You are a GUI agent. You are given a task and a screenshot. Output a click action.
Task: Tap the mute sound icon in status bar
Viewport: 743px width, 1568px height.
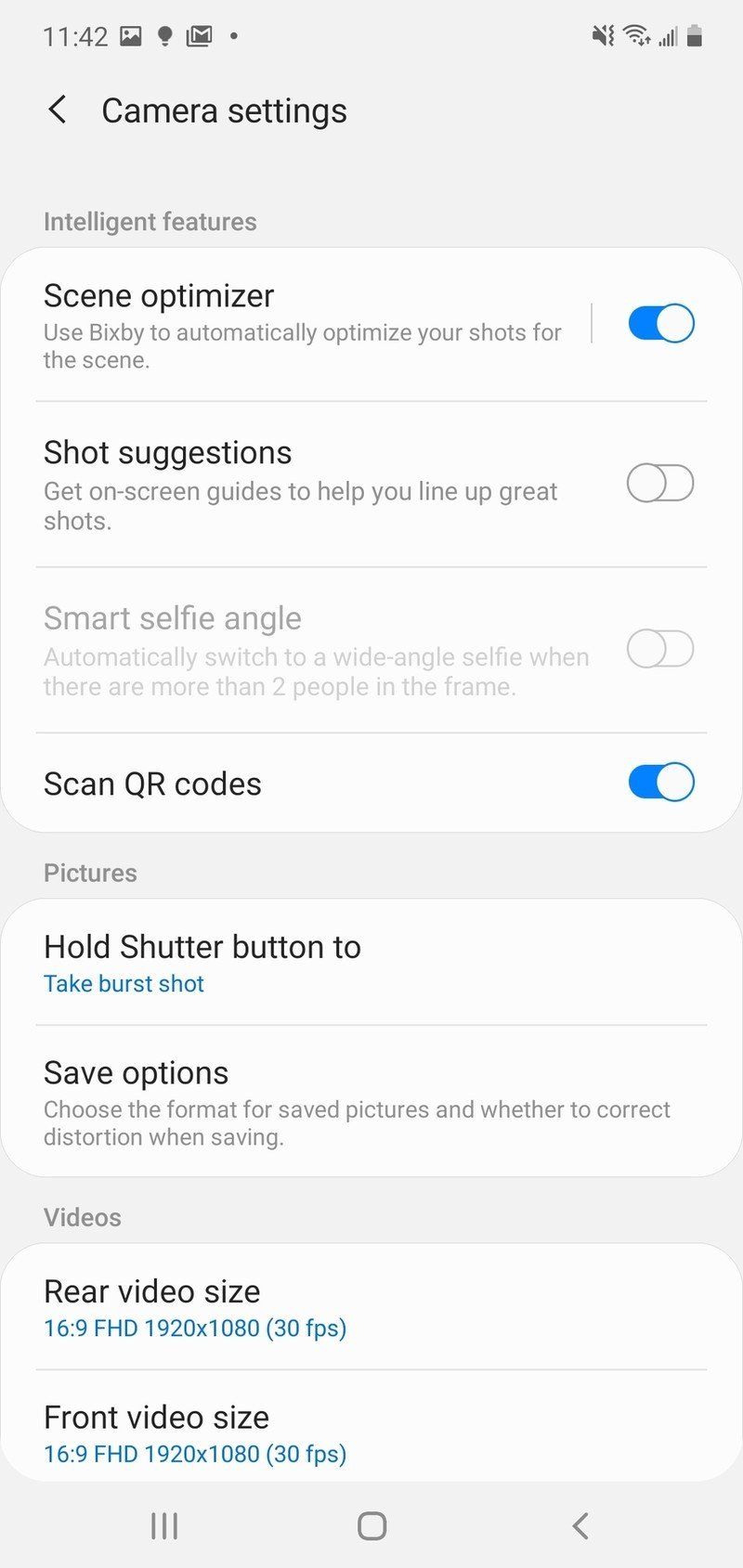click(x=602, y=35)
